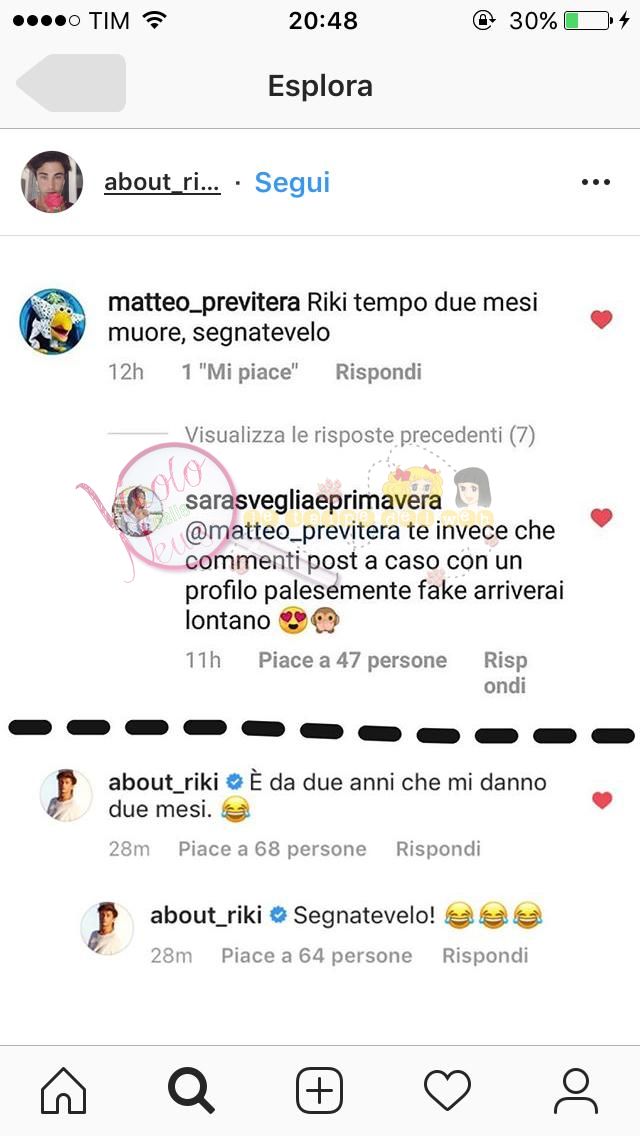This screenshot has height=1136, width=640.
Task: Reply to matteo_previtera's comment
Action: click(378, 372)
